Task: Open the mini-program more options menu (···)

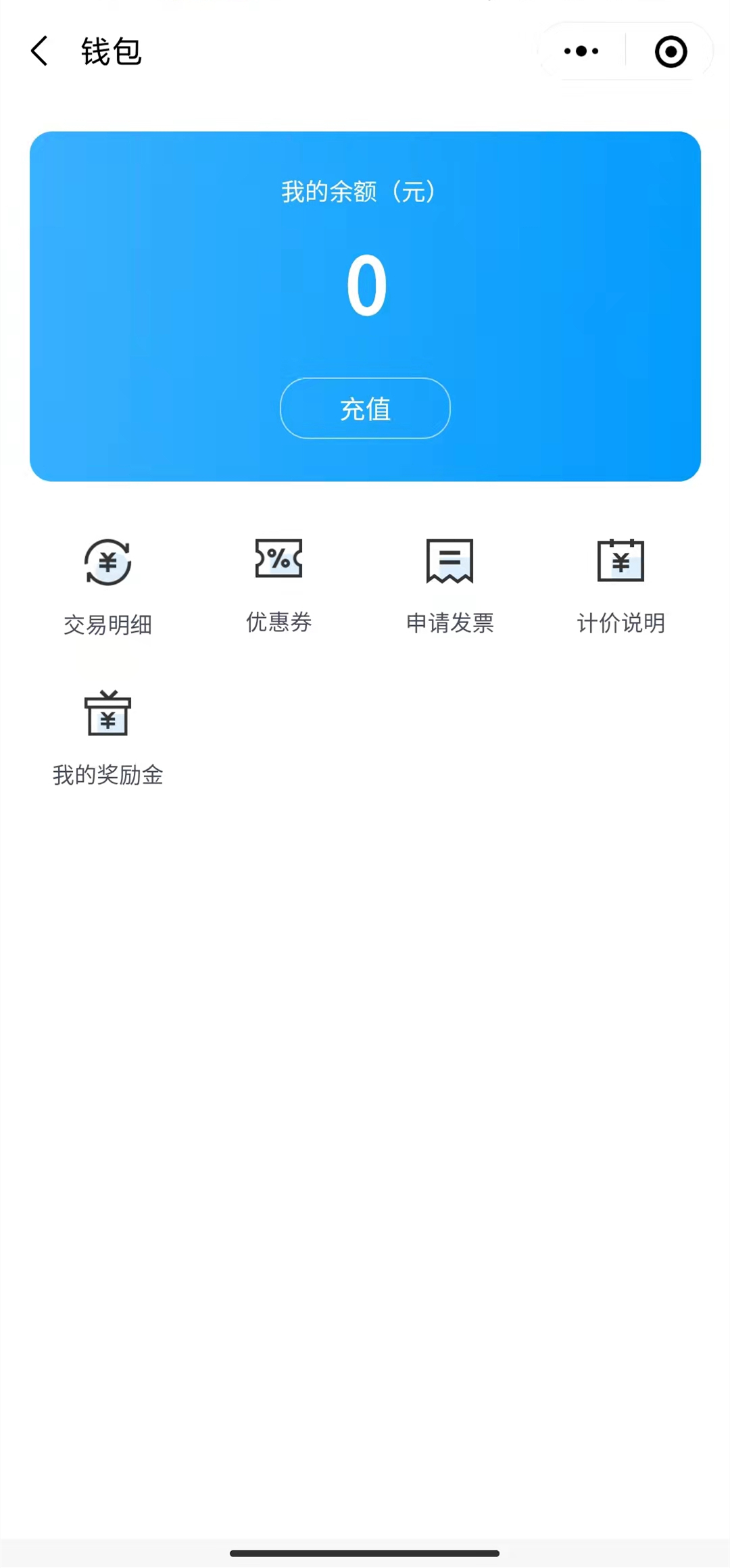Action: pyautogui.click(x=580, y=51)
